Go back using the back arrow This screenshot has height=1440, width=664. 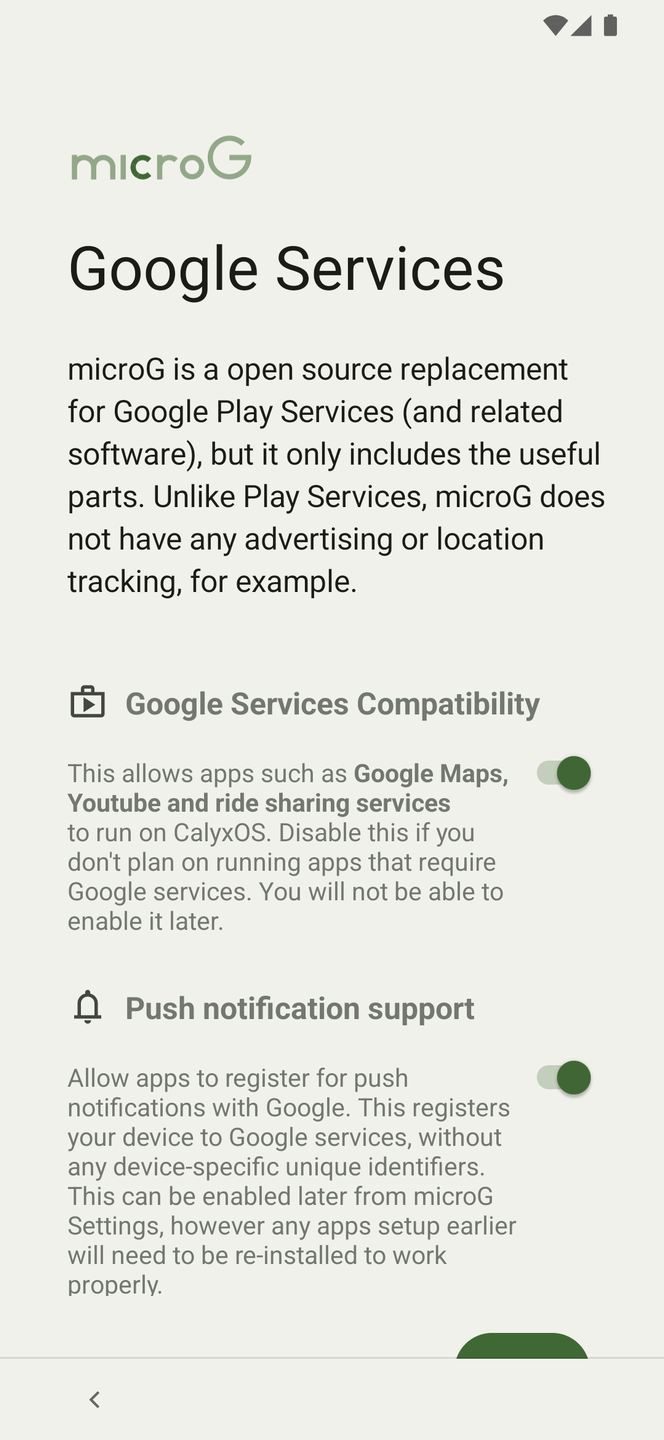(94, 1400)
